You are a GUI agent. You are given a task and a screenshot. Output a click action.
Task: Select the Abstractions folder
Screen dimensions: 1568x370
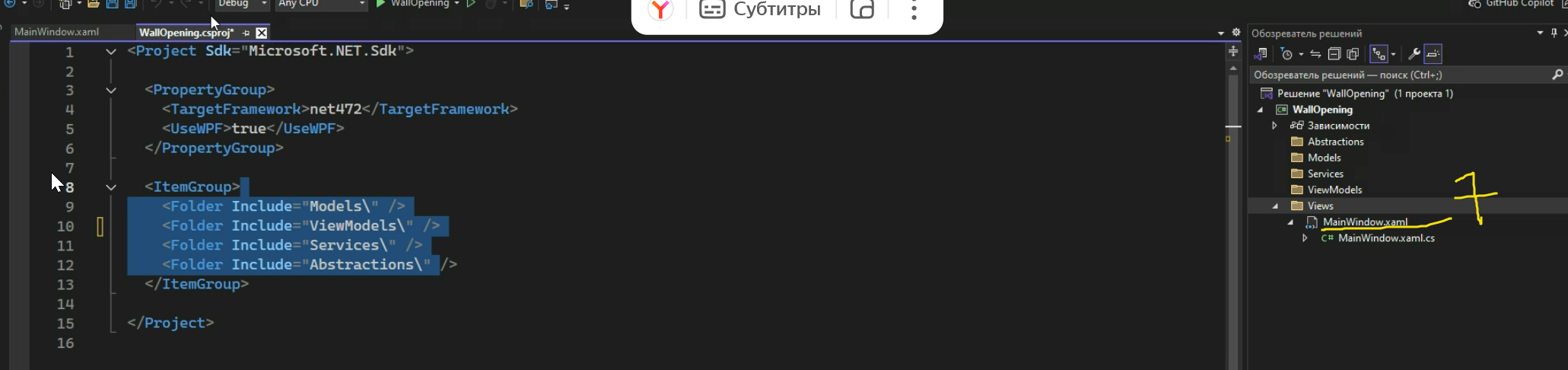[1335, 142]
